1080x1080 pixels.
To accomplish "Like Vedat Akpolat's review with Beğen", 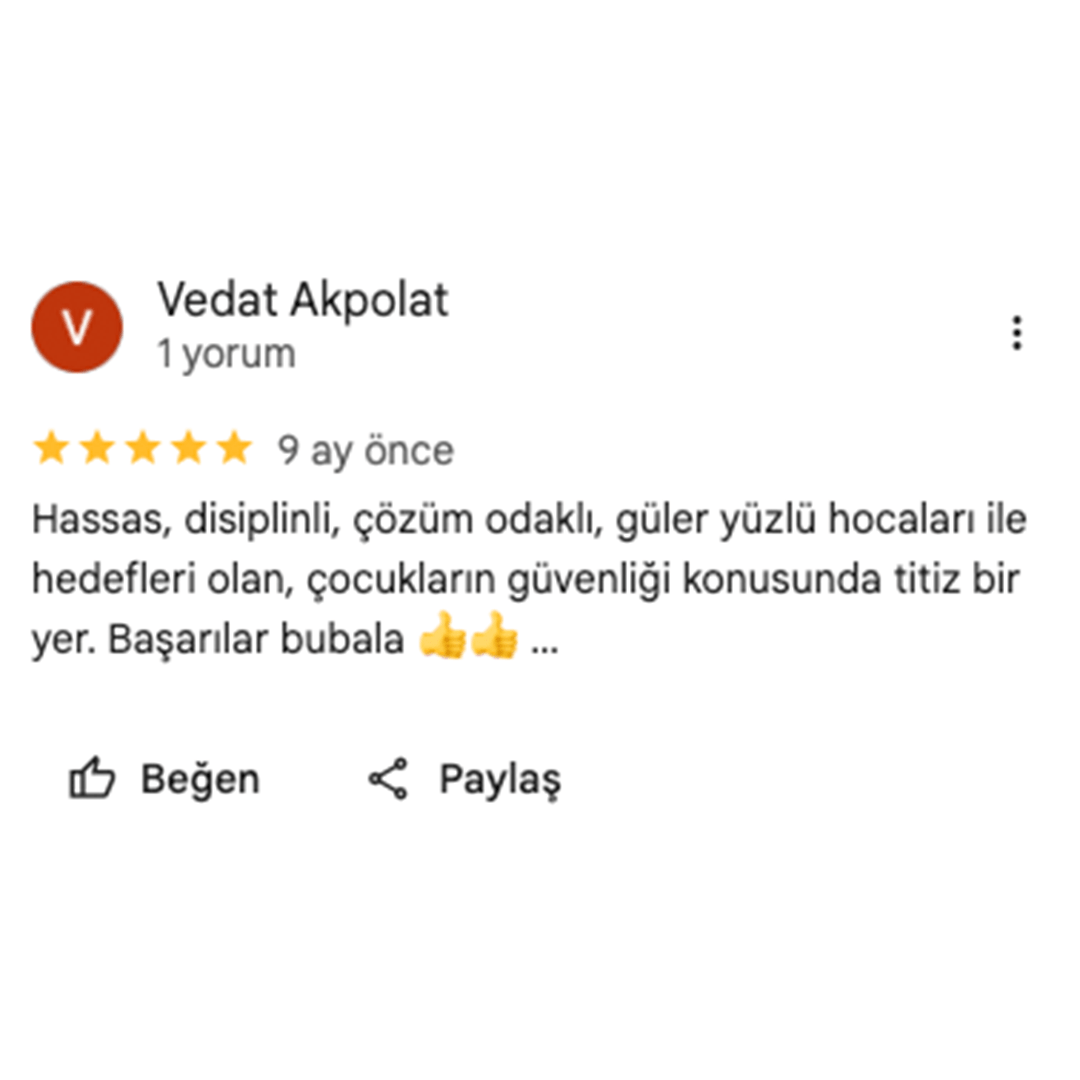I will point(164,779).
